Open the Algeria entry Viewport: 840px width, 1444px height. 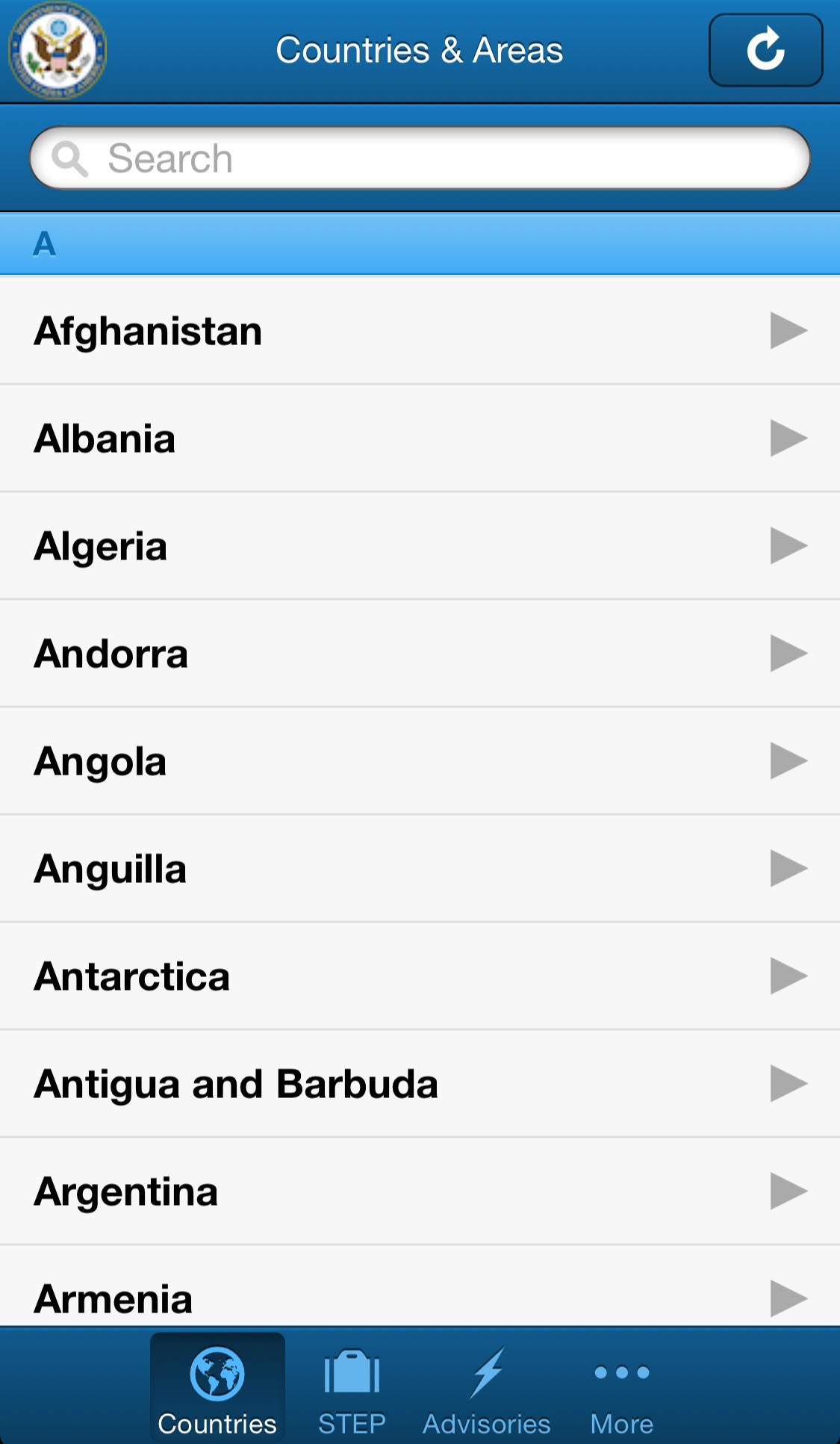pyautogui.click(x=420, y=546)
